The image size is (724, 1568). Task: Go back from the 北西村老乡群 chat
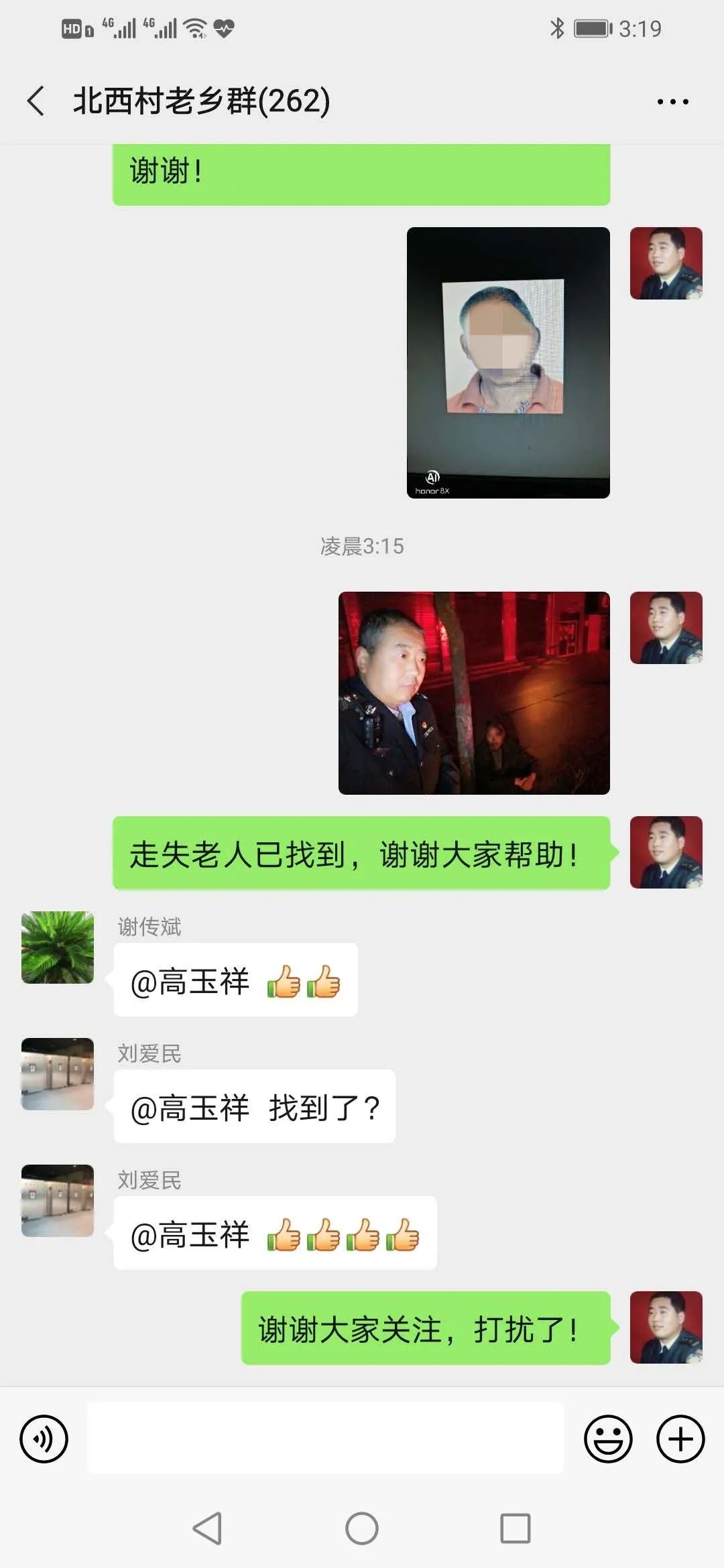pyautogui.click(x=37, y=101)
